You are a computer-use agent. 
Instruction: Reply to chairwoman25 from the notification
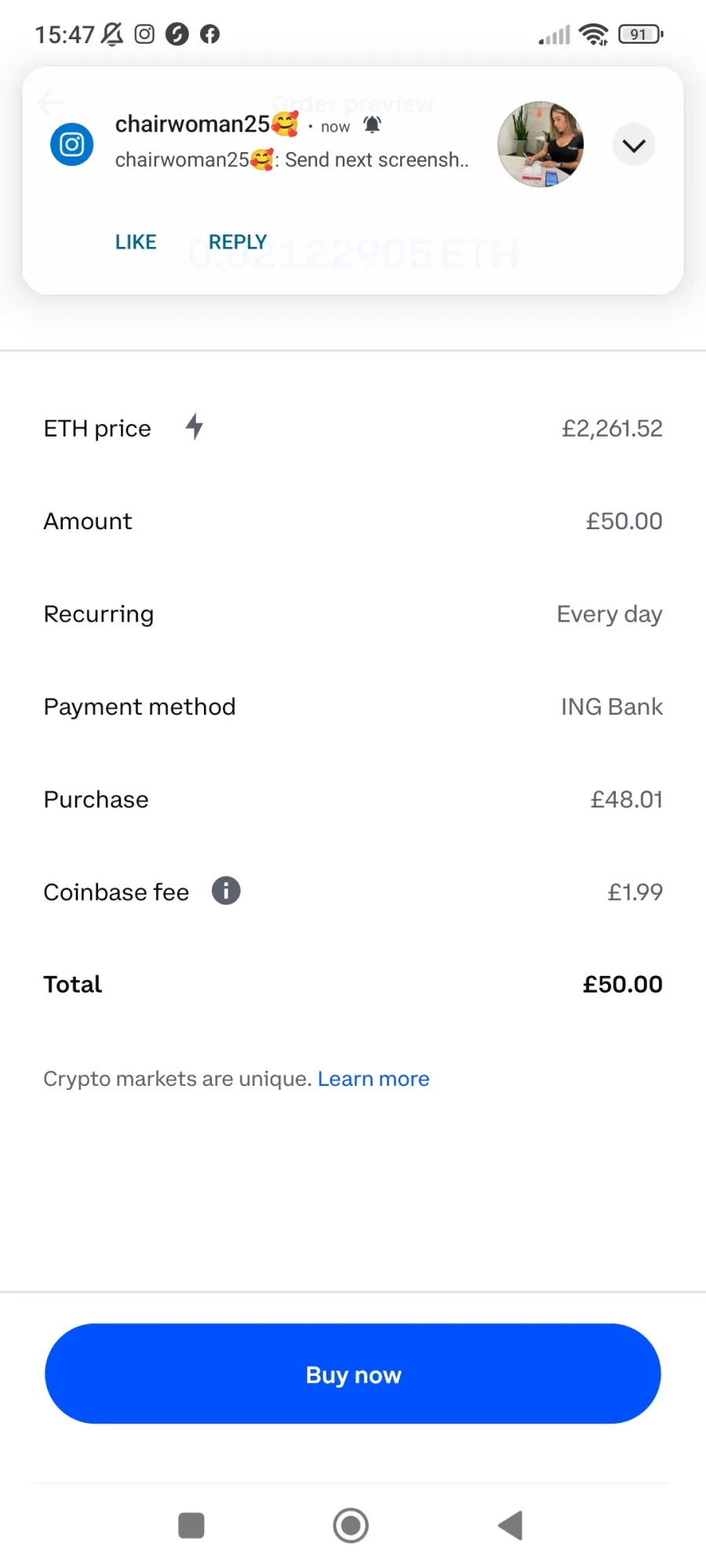tap(238, 241)
